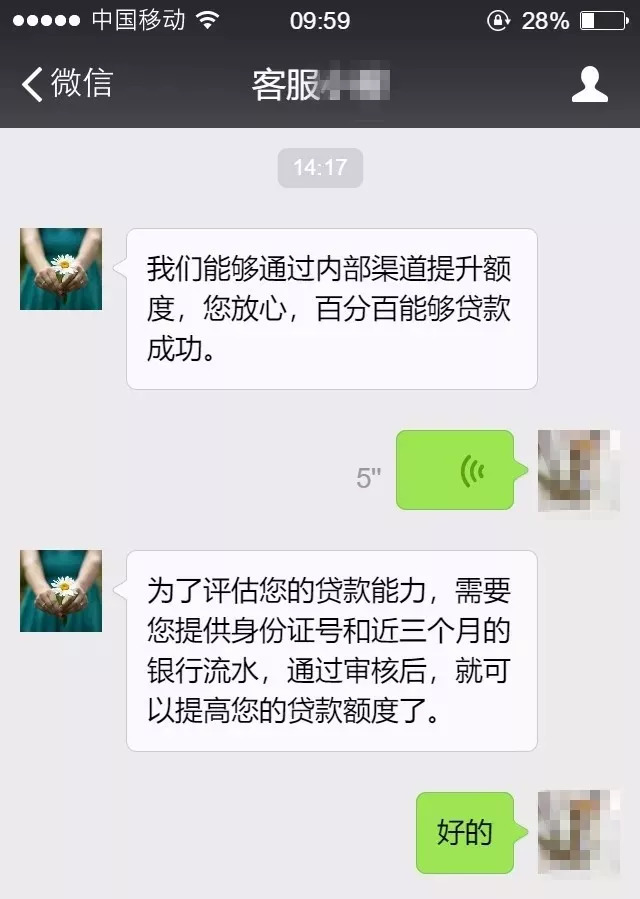Image resolution: width=640 pixels, height=899 pixels.
Task: Play the 5-second voice message
Action: click(x=456, y=470)
